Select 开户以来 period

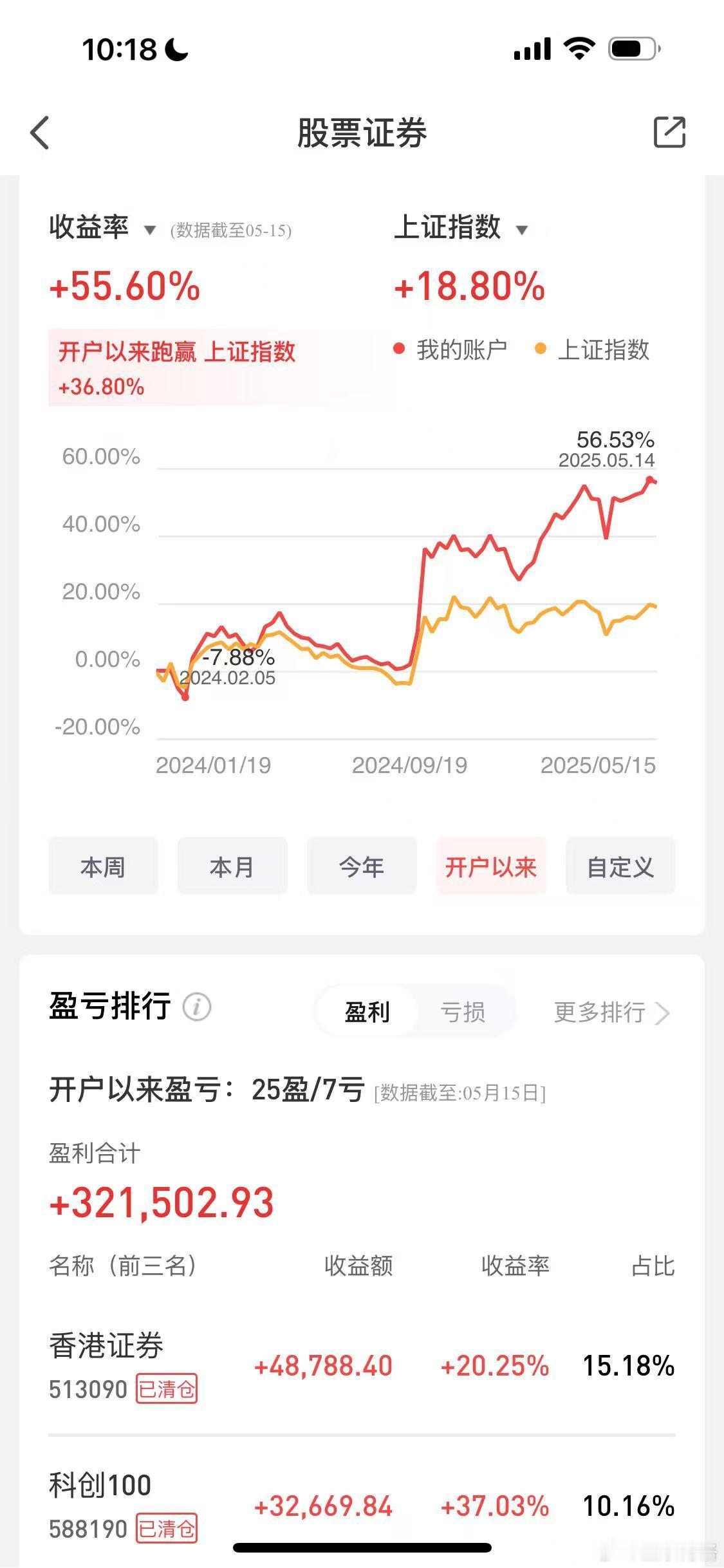point(491,866)
